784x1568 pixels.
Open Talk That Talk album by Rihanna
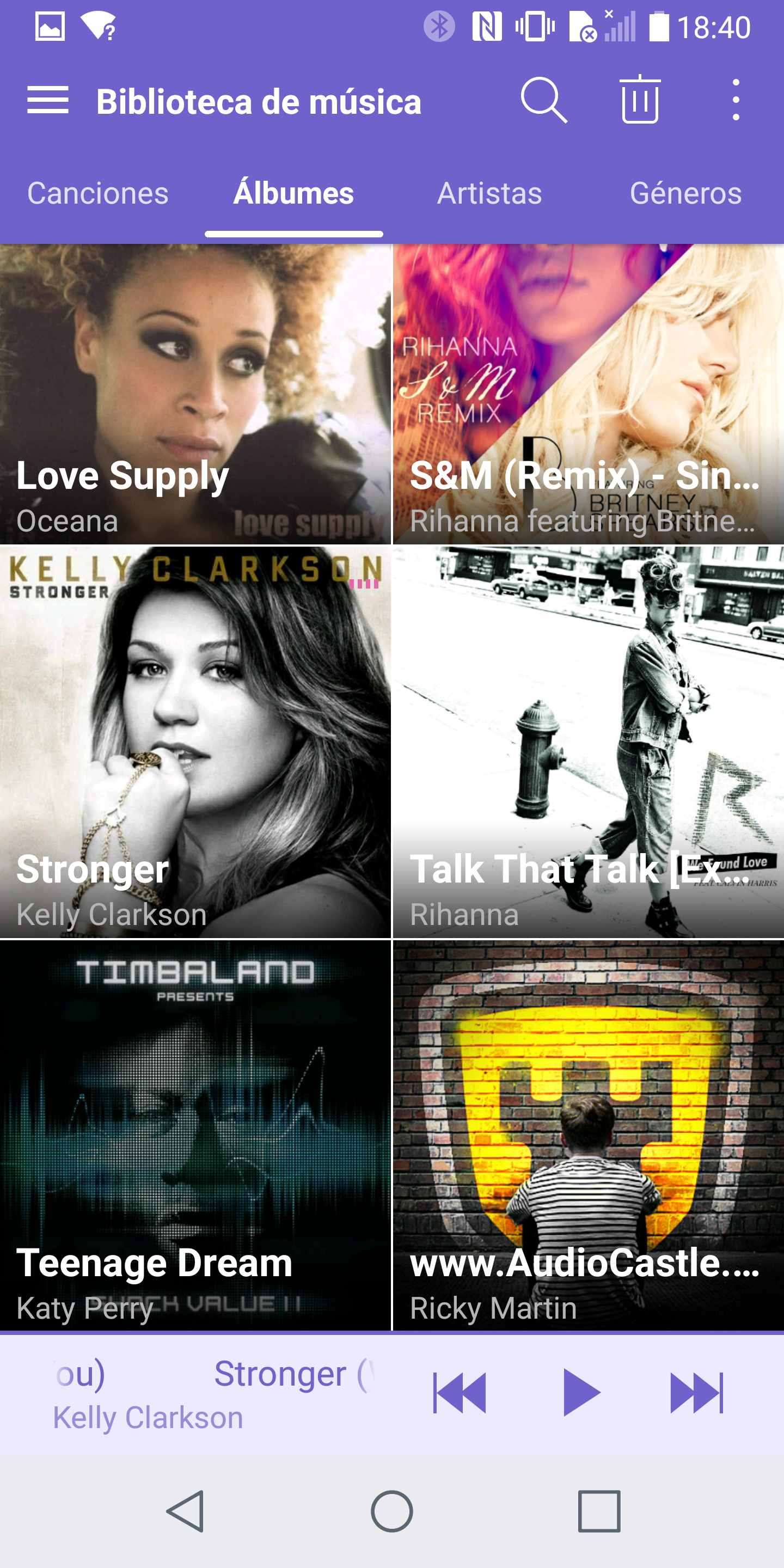coord(589,742)
